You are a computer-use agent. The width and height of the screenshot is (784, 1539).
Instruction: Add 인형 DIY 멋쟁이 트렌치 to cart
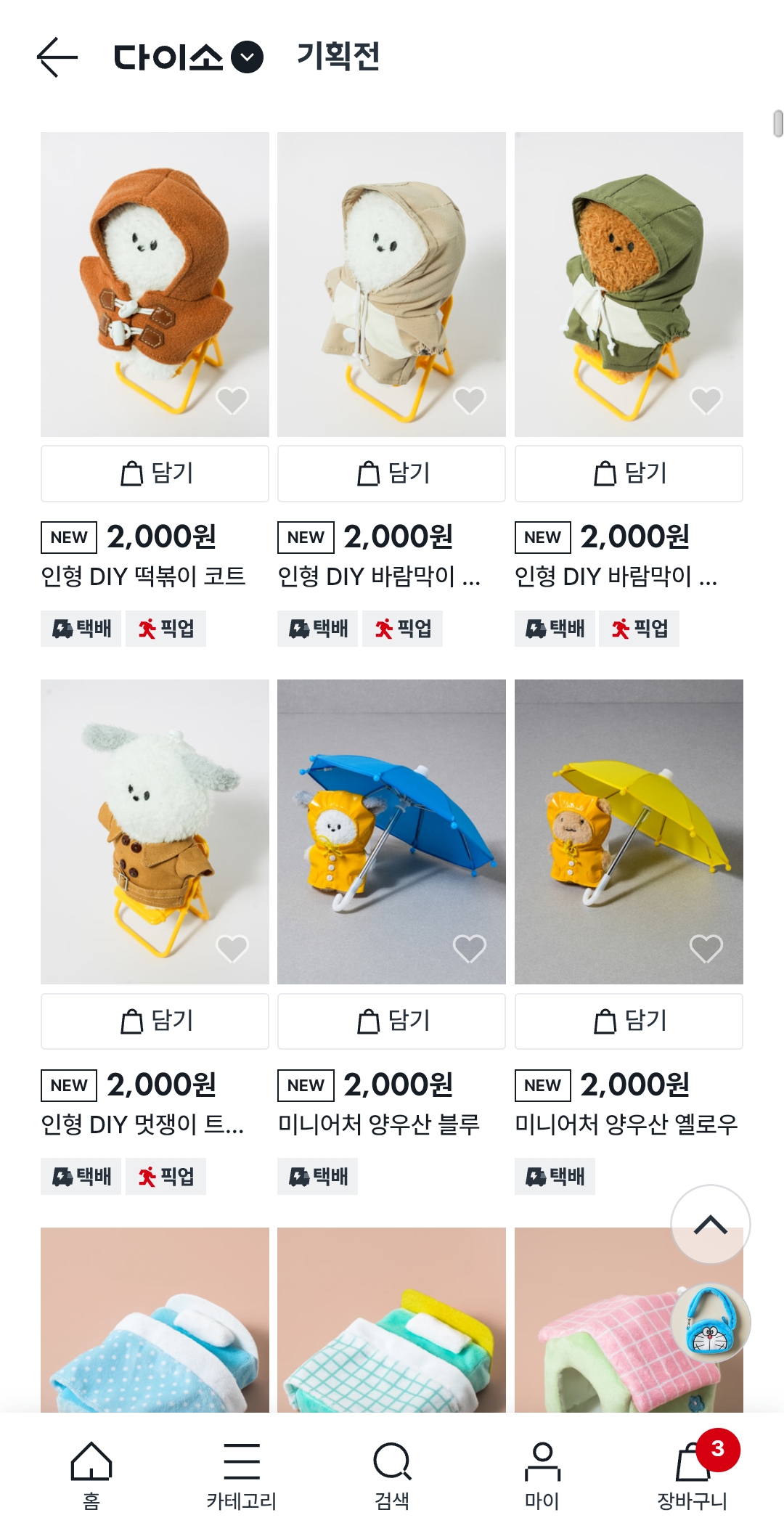pos(155,1021)
